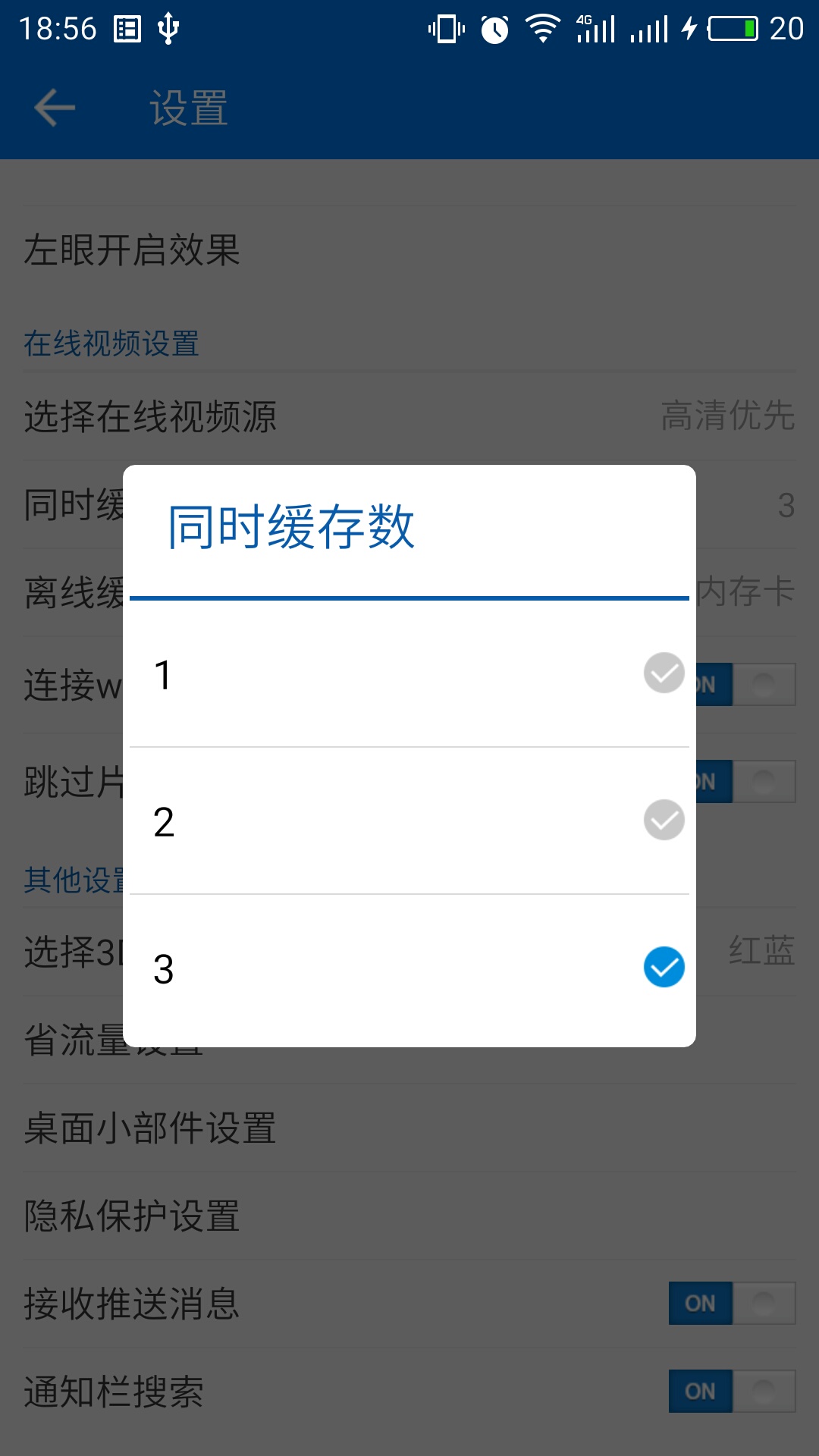
Task: Disable the 接收推送消息 switch
Action: (730, 1302)
